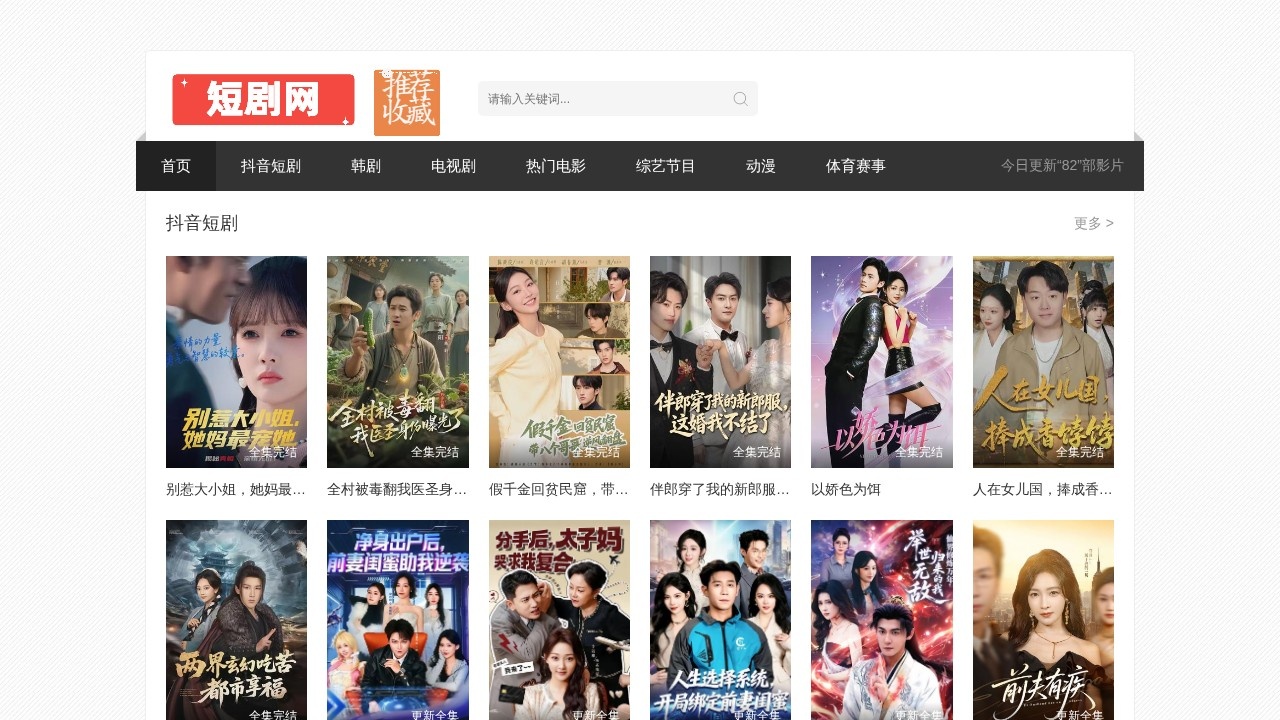
Task: Open the 抖音短剧 navigation tab
Action: pyautogui.click(x=271, y=166)
